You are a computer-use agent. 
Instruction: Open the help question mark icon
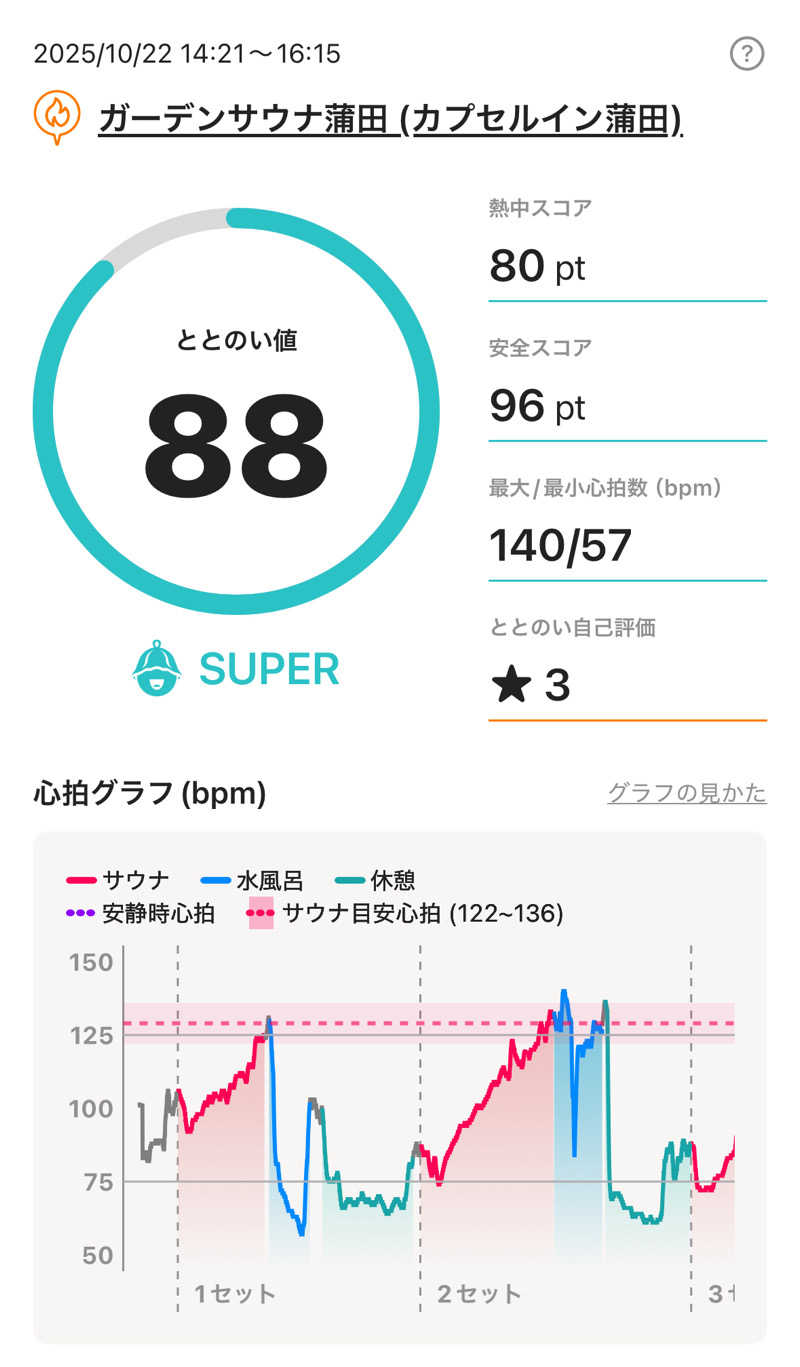coord(747,54)
